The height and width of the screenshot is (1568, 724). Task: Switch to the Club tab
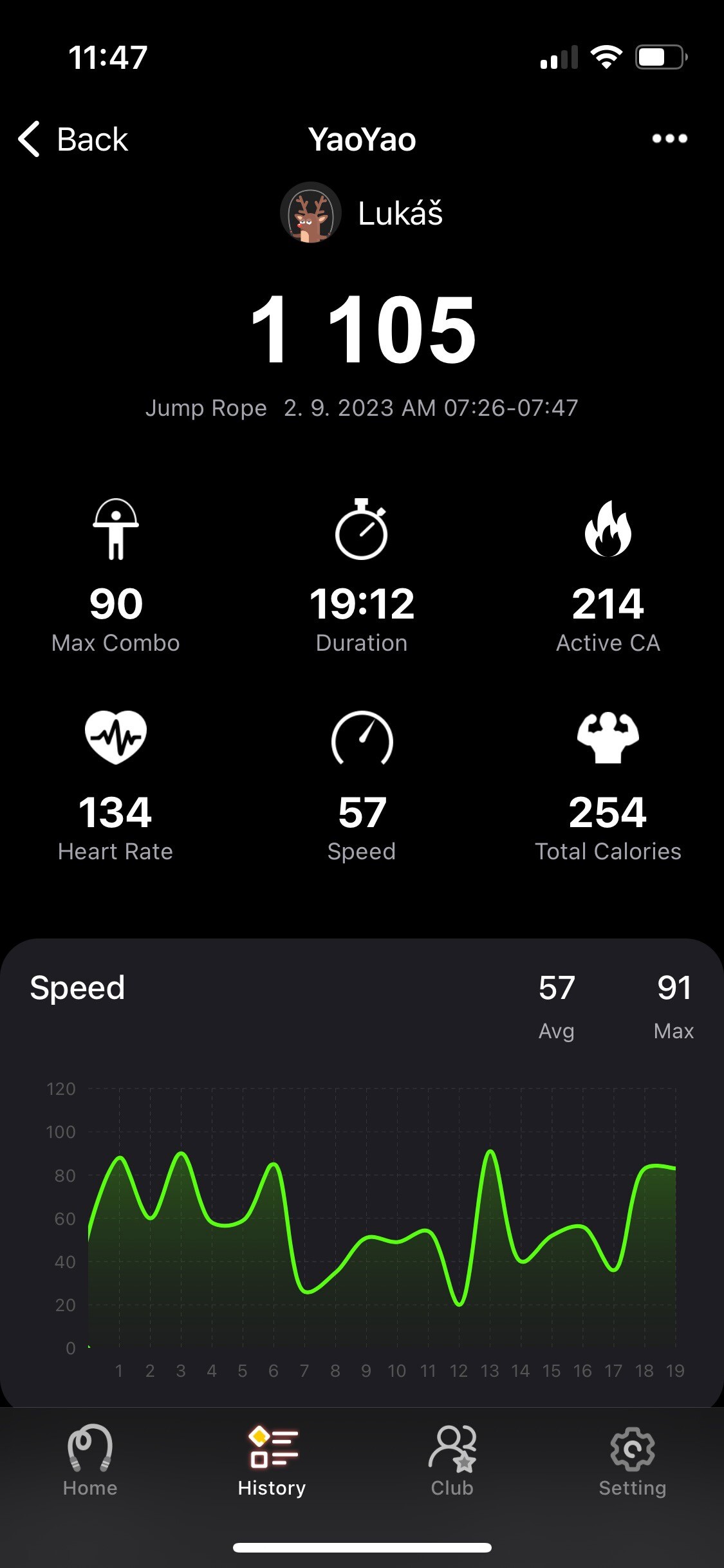click(x=452, y=1461)
